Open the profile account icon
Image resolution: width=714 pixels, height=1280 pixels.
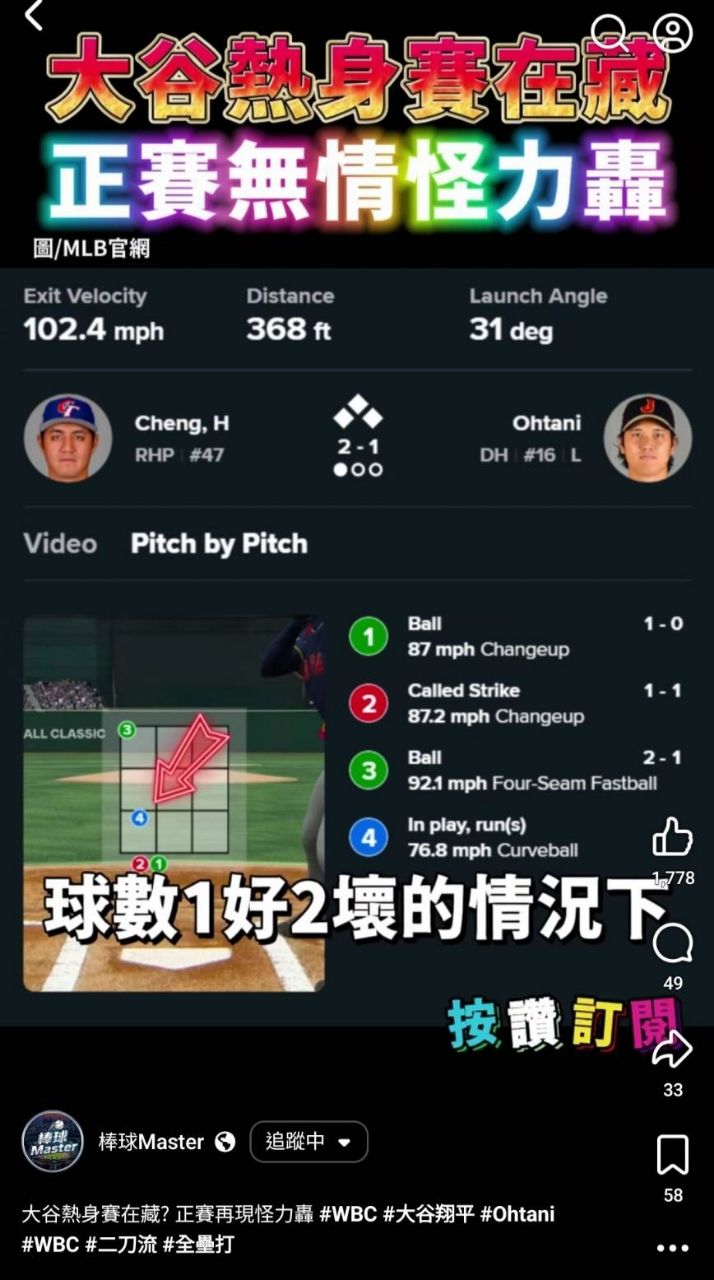[673, 33]
